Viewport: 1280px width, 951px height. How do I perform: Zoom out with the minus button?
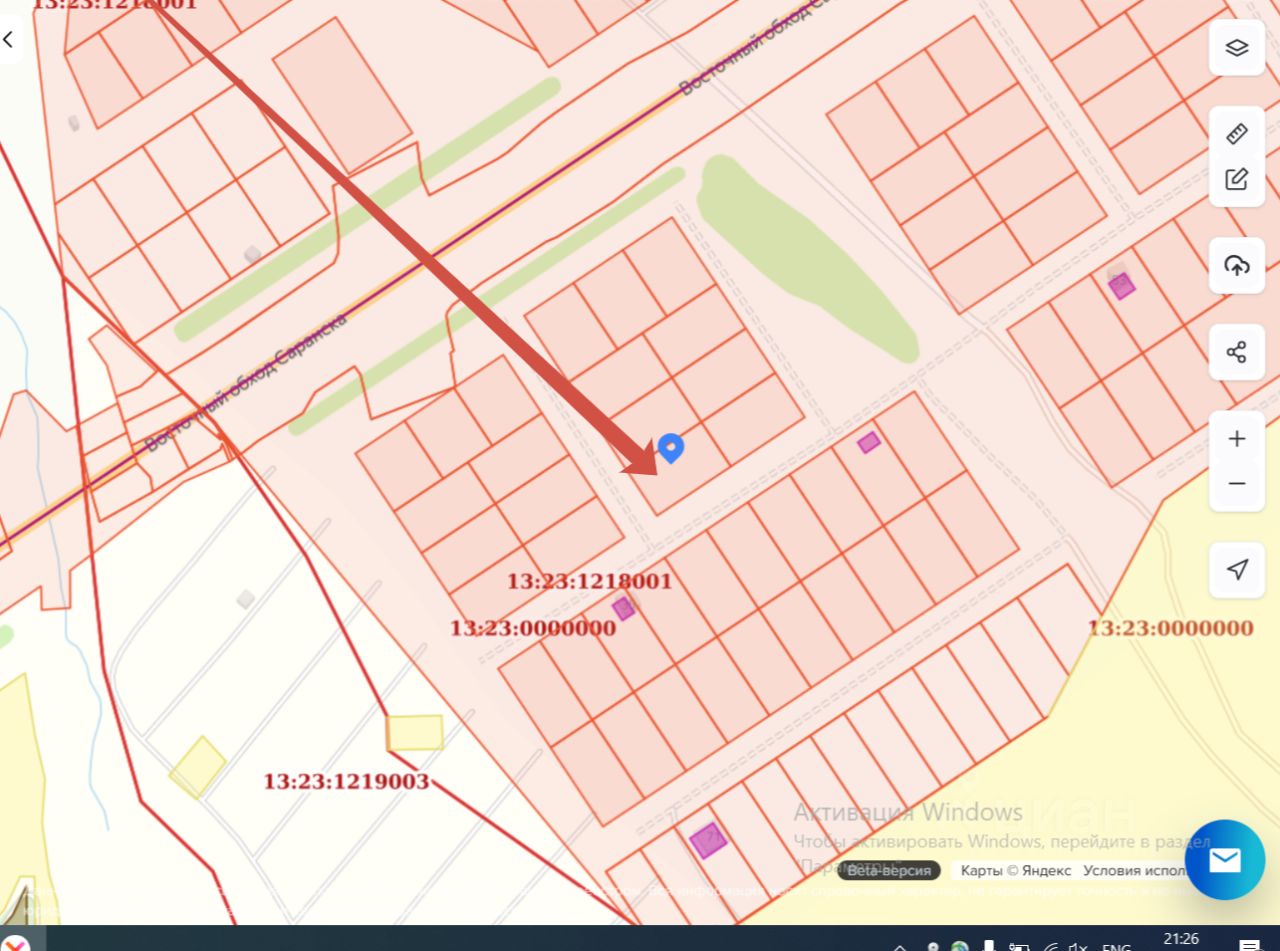1237,484
